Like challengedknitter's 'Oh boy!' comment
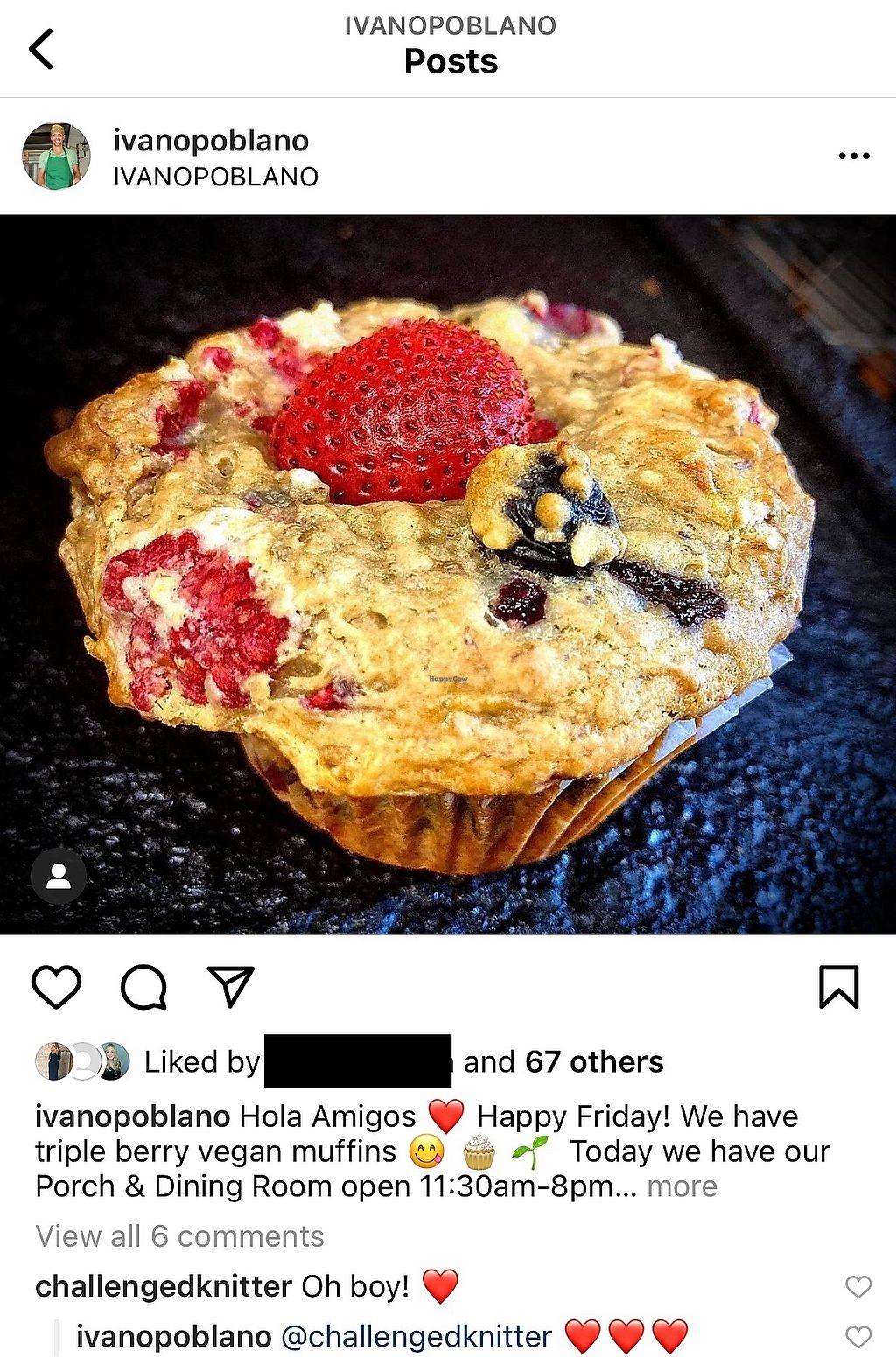This screenshot has height=1357, width=896. pos(858,1286)
